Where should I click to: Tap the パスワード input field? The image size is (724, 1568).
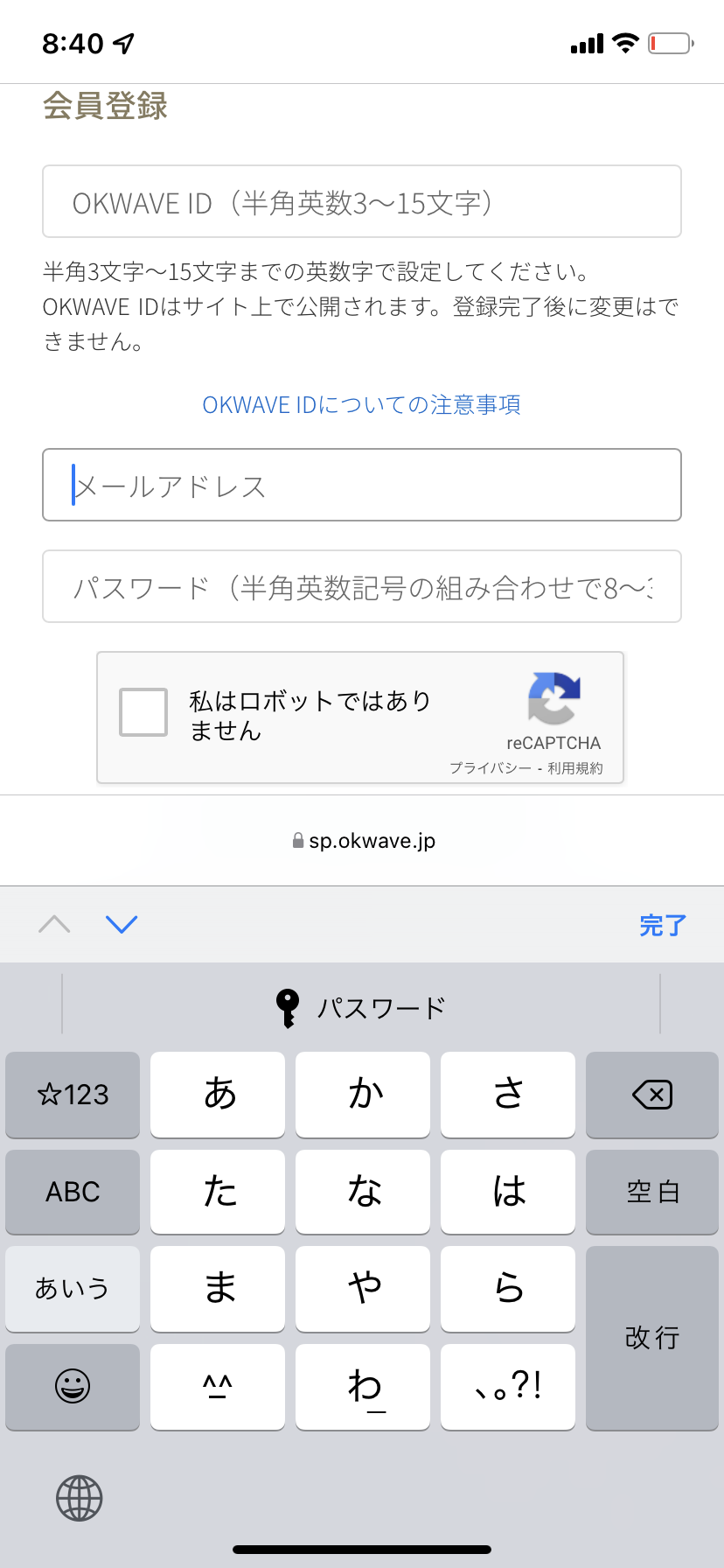(361, 586)
